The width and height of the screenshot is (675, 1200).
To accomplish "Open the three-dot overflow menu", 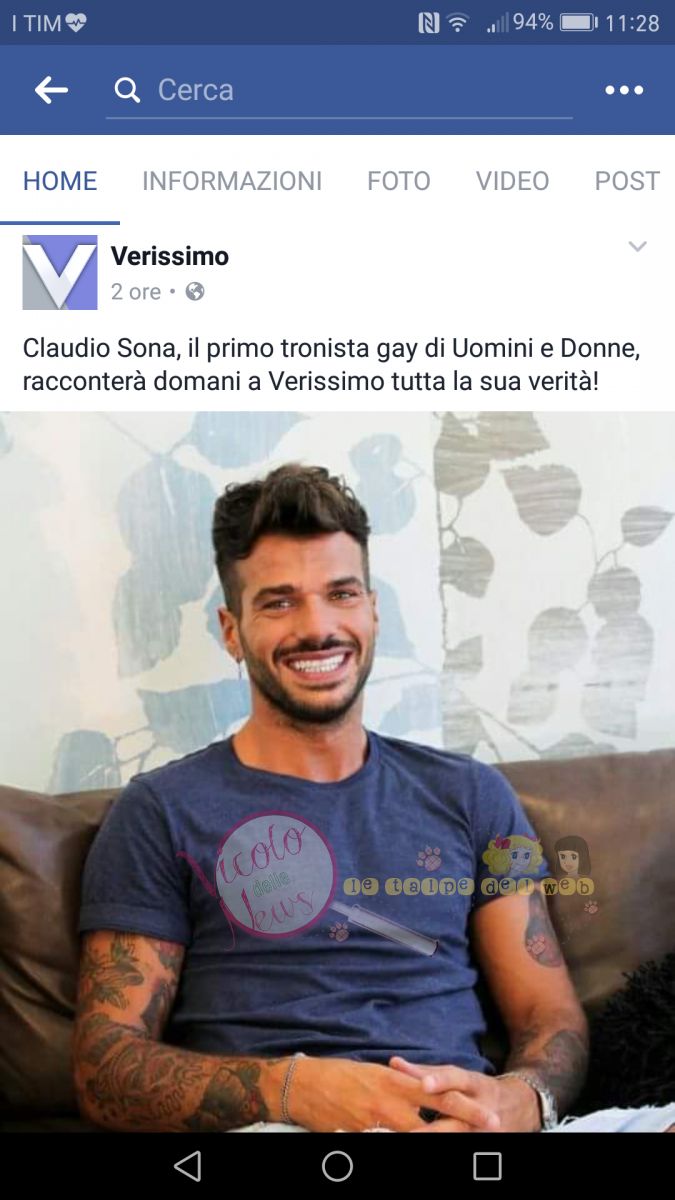I will 624,90.
